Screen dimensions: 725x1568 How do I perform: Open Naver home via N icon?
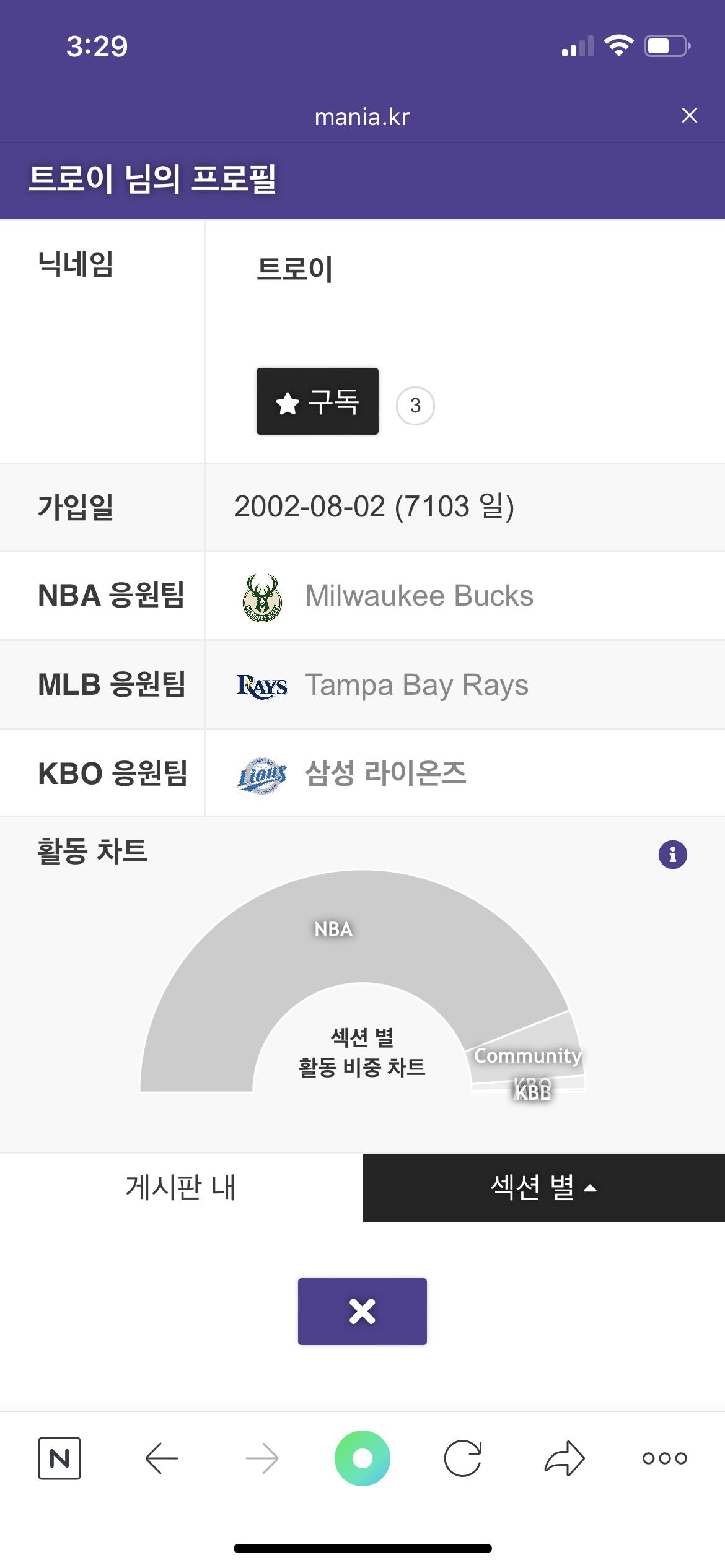coord(59,1458)
